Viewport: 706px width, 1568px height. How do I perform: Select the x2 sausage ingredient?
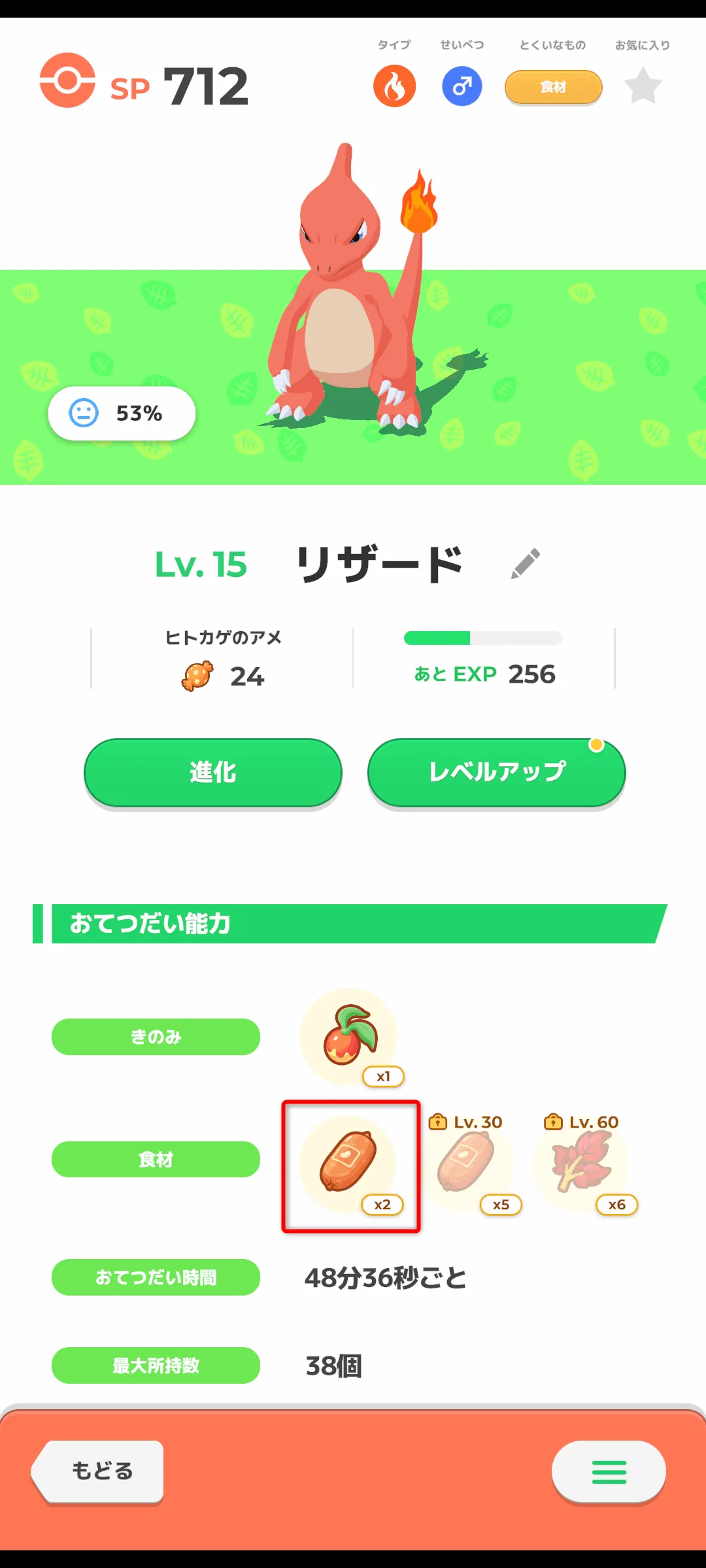349,1164
